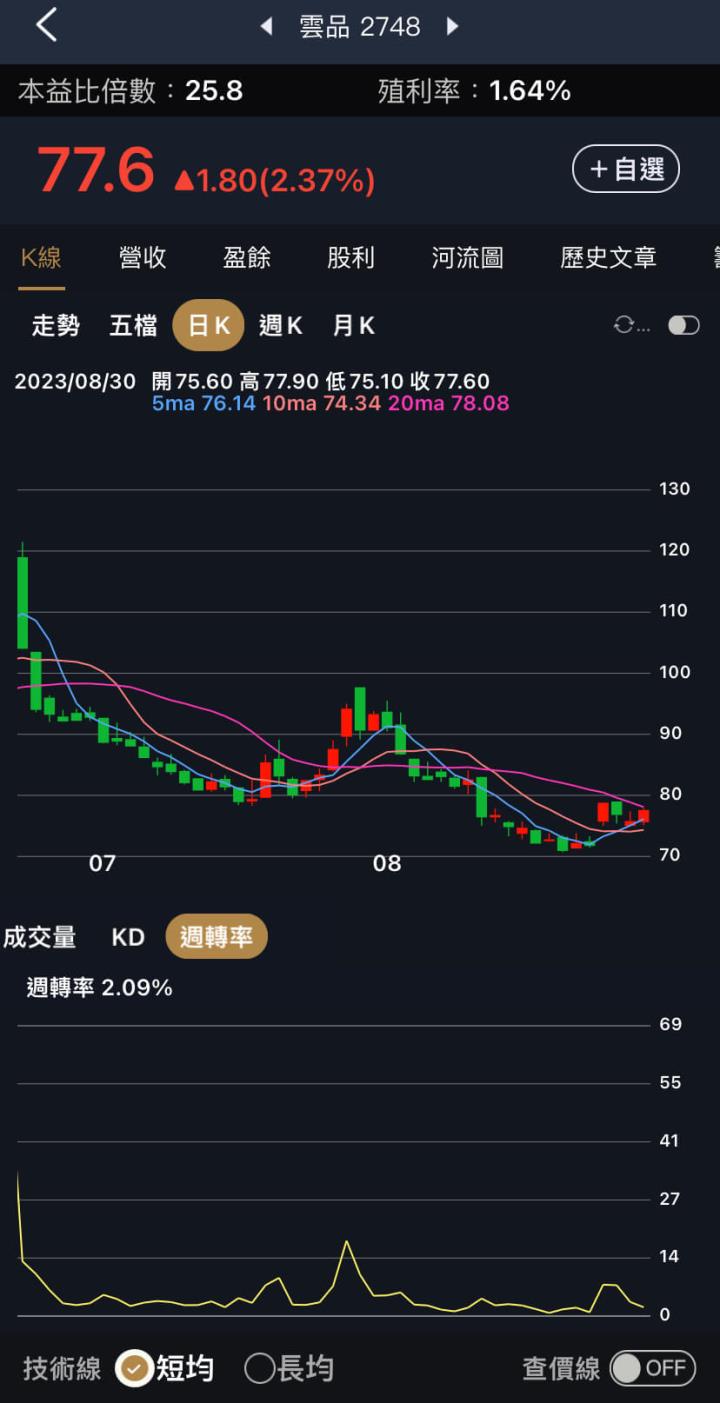The width and height of the screenshot is (720, 1403).
Task: Select the previous stock with the left arrow
Action: pos(266,27)
